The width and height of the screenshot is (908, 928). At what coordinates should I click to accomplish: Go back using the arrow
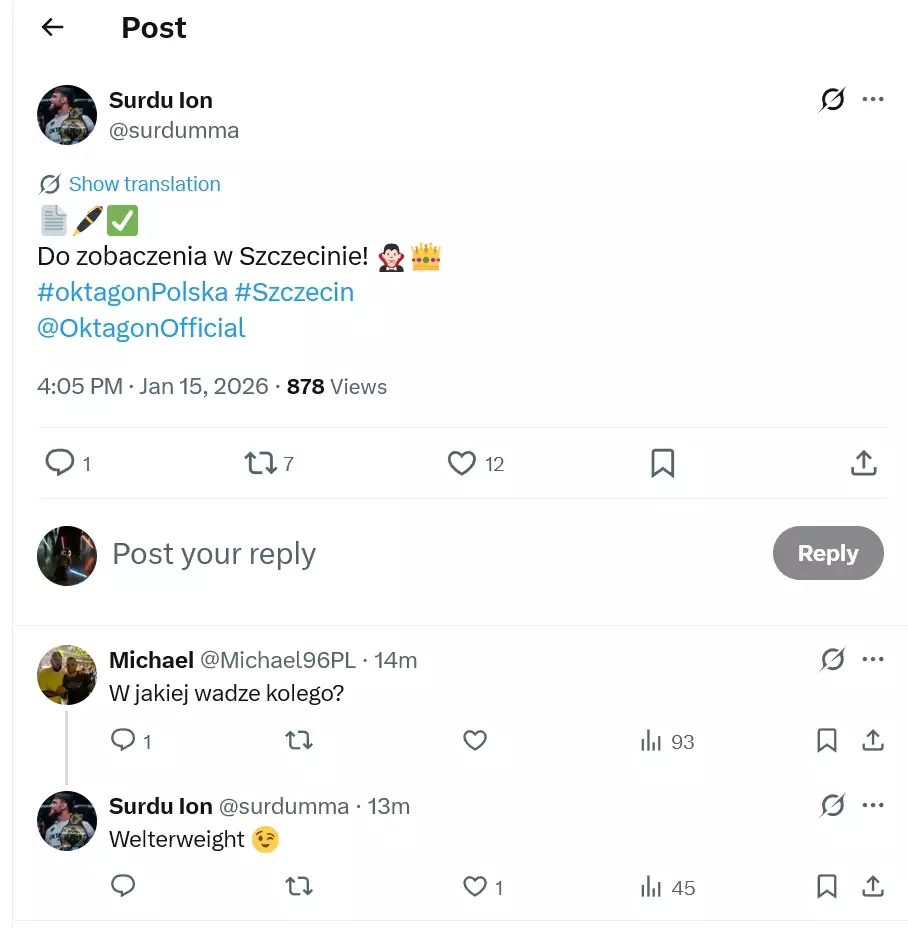click(52, 28)
